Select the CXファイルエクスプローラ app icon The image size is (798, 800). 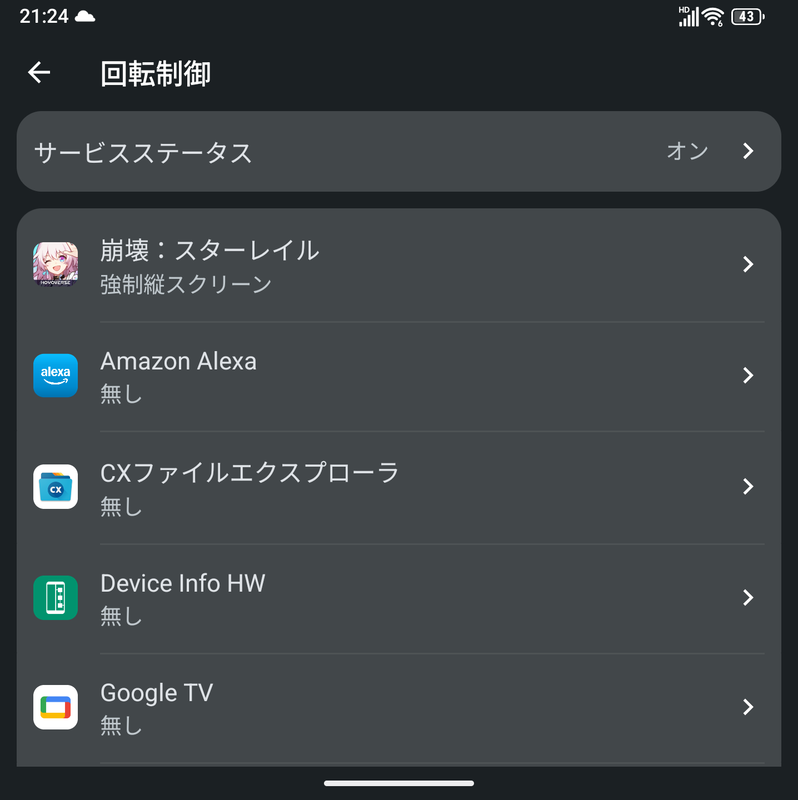point(55,486)
